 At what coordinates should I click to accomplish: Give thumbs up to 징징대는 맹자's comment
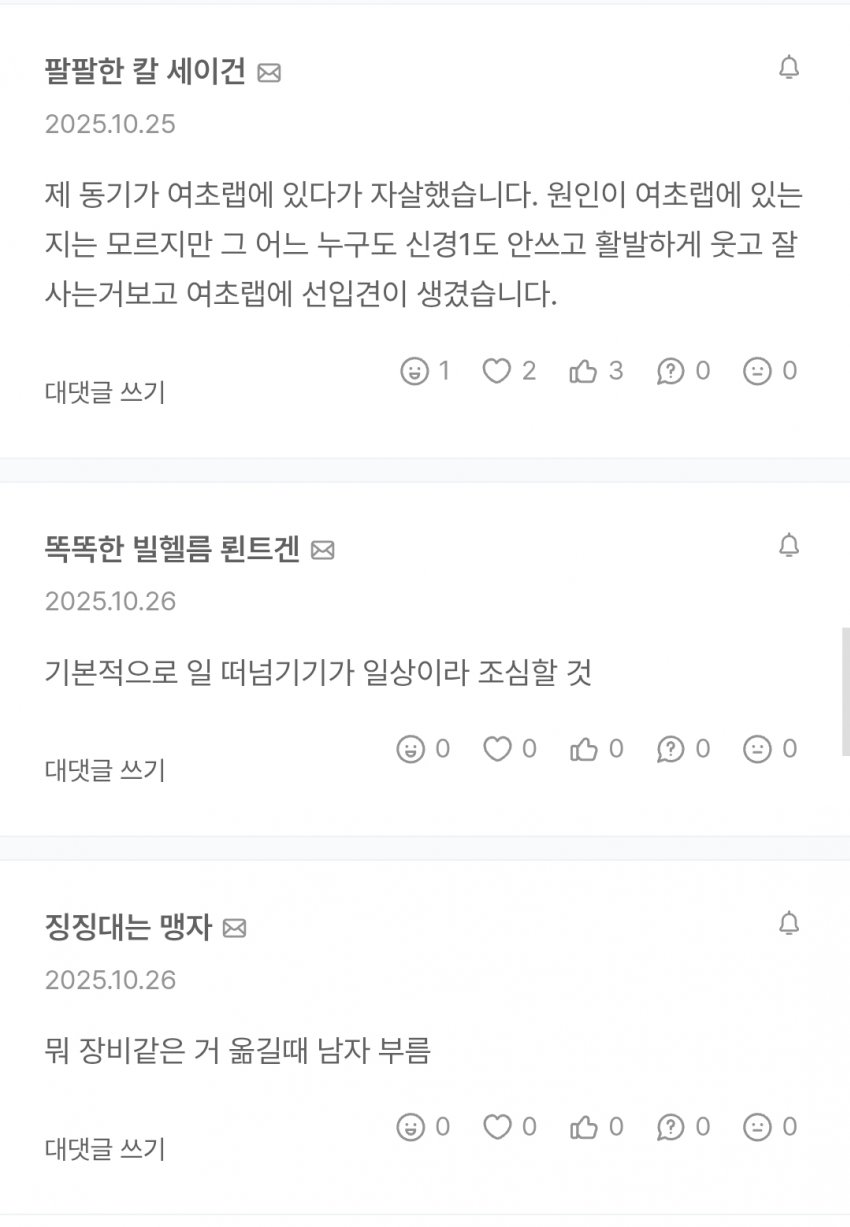tap(583, 1128)
